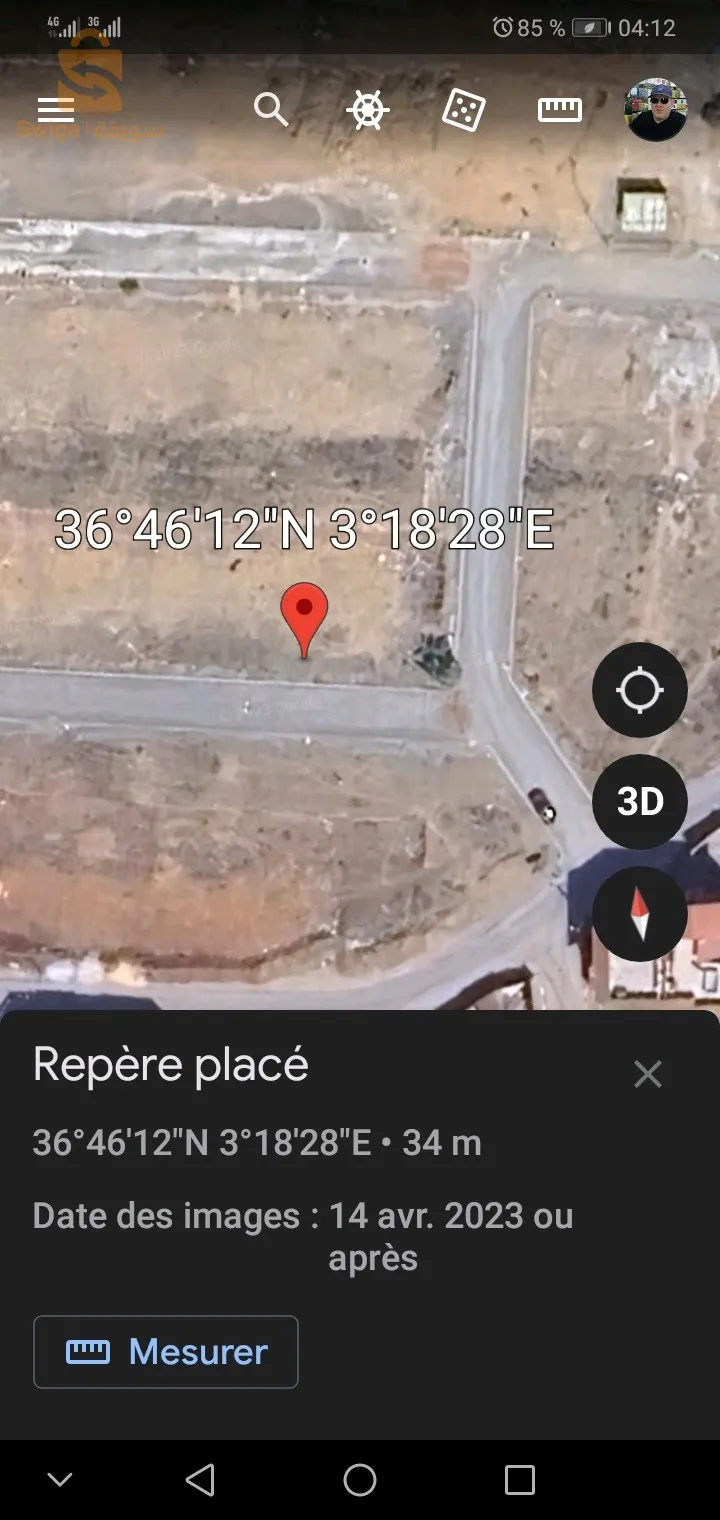Collapse the Repère placé card with chevron

(60, 1478)
